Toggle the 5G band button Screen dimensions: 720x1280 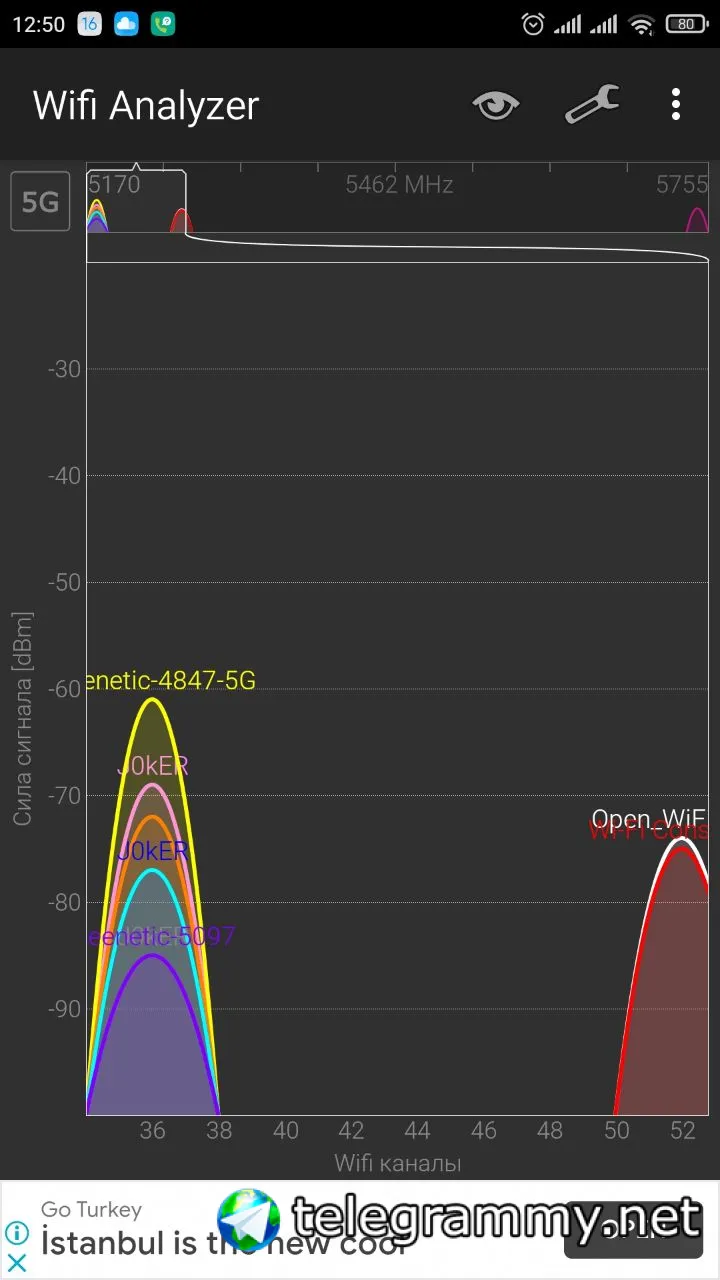(40, 202)
